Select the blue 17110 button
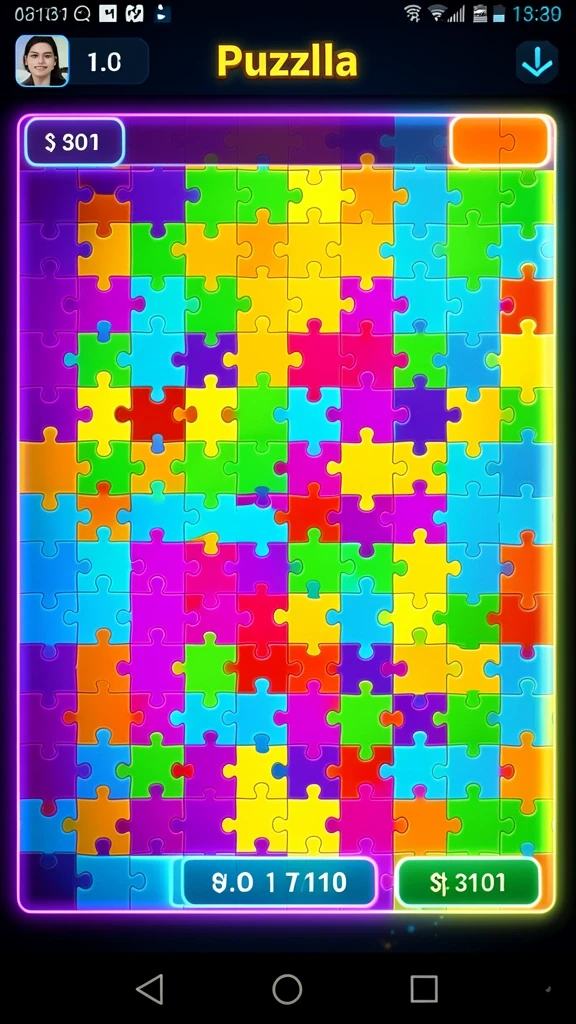 tap(280, 882)
